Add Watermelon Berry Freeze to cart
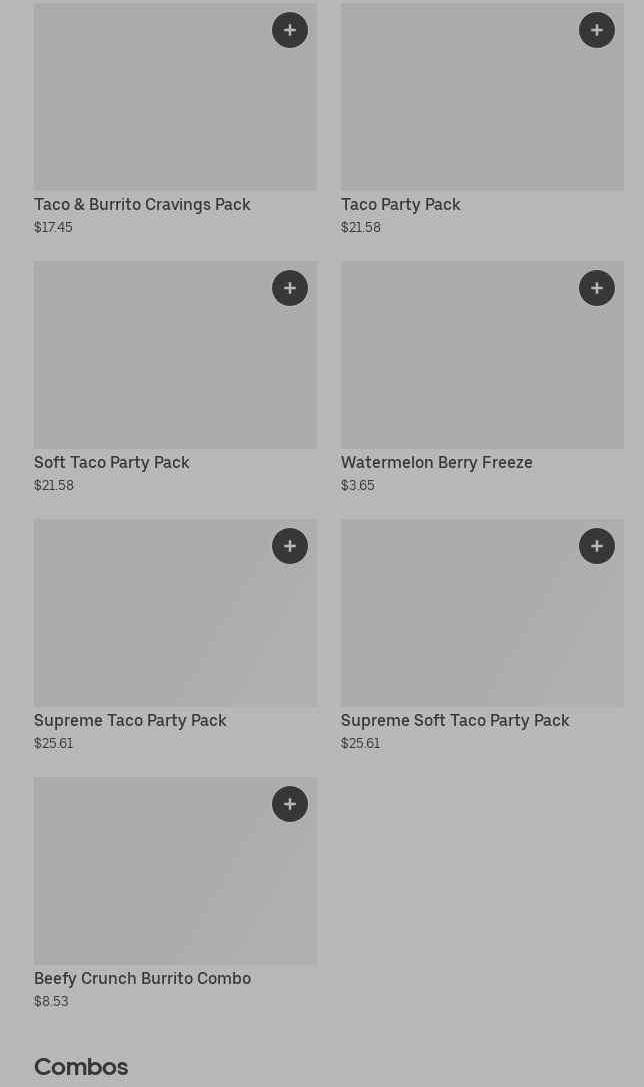This screenshot has width=644, height=1087. 597,288
